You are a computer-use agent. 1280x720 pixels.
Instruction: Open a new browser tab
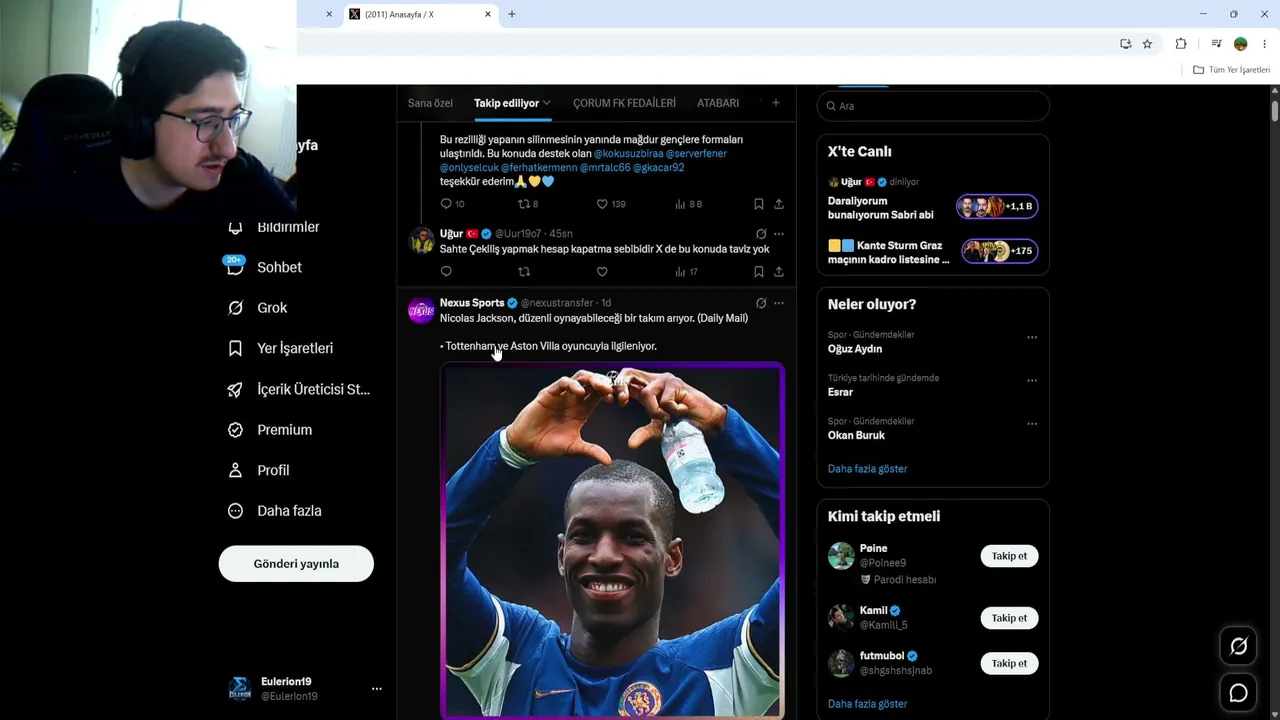pos(512,14)
